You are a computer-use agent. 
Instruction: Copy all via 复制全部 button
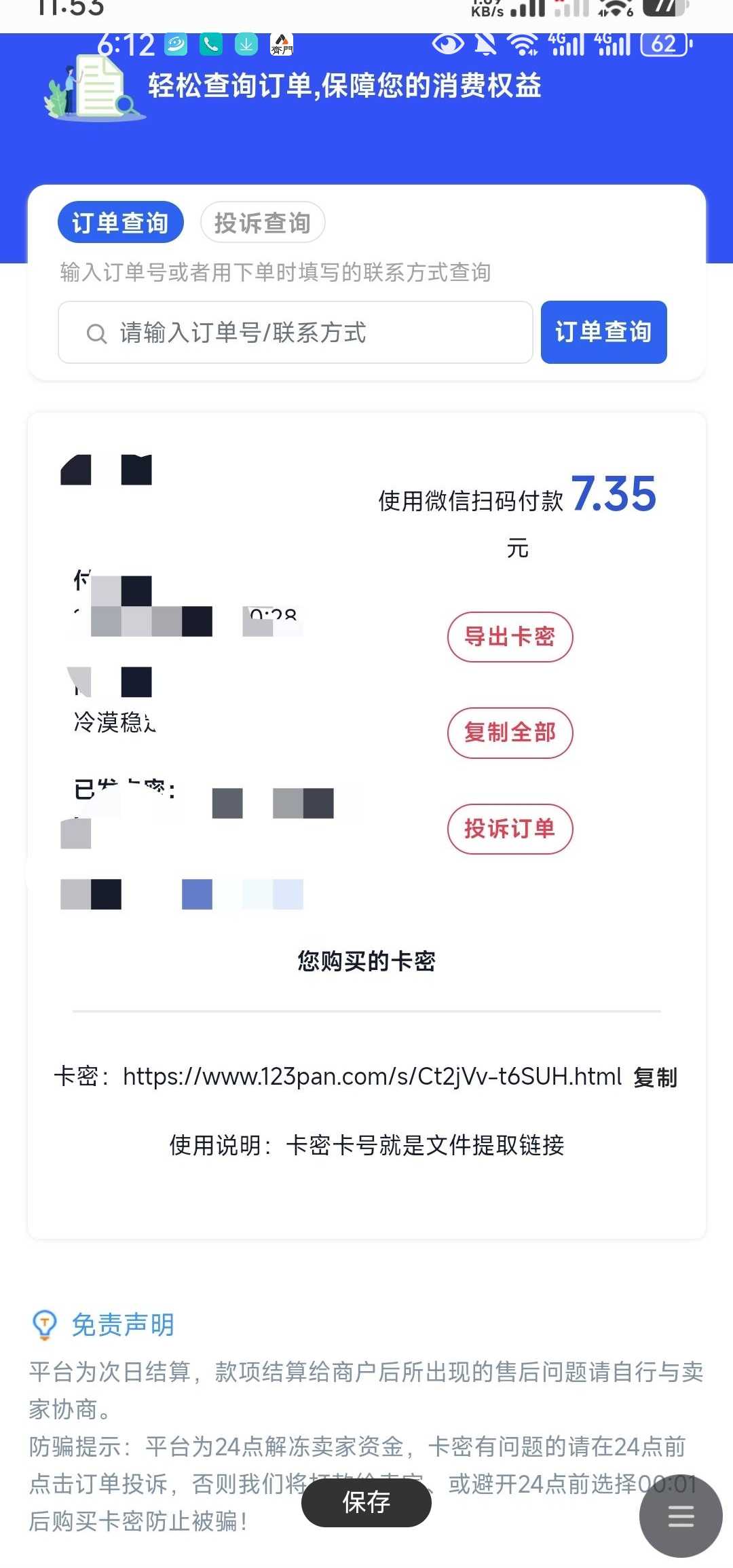[510, 732]
